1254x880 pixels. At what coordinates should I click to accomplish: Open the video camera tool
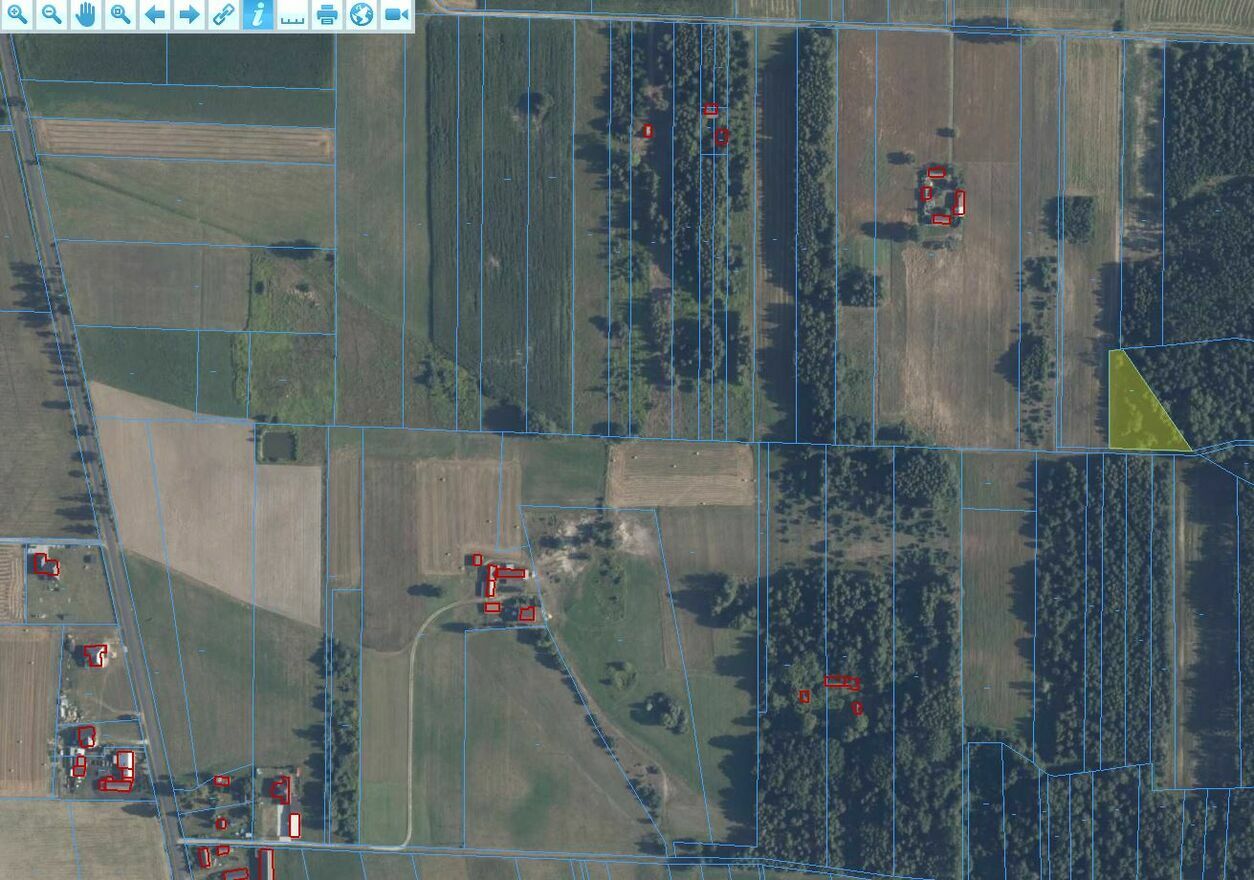pyautogui.click(x=396, y=15)
